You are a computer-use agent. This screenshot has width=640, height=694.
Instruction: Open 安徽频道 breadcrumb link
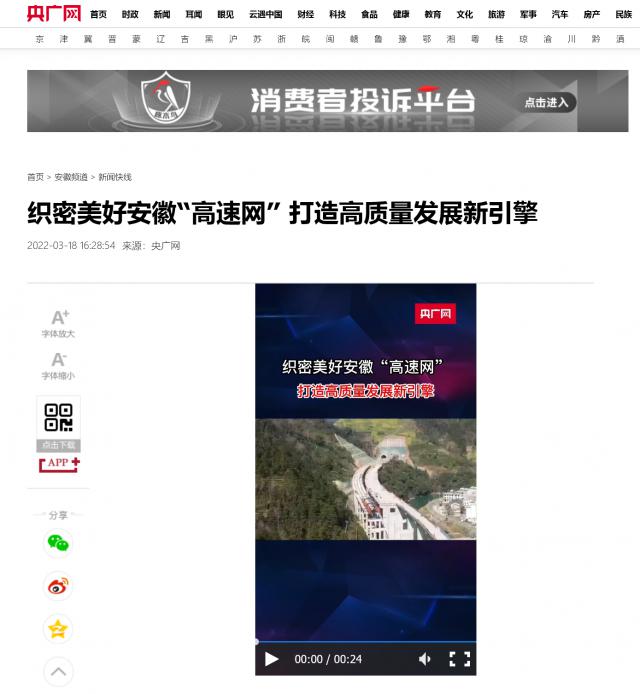[70, 177]
